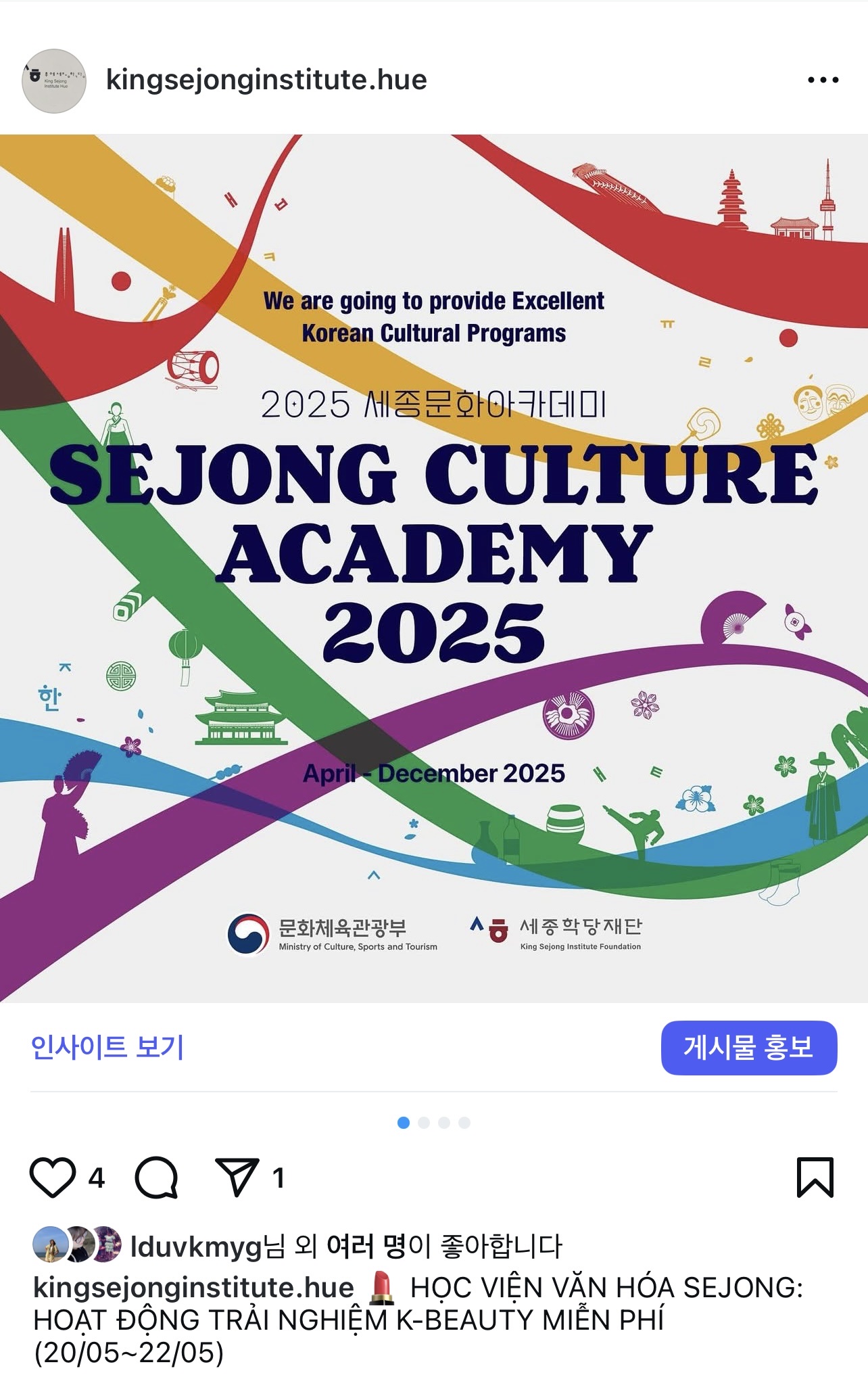The height and width of the screenshot is (1396, 868).
Task: Tap the kingsejonginstitute.hue username in header
Action: click(266, 80)
